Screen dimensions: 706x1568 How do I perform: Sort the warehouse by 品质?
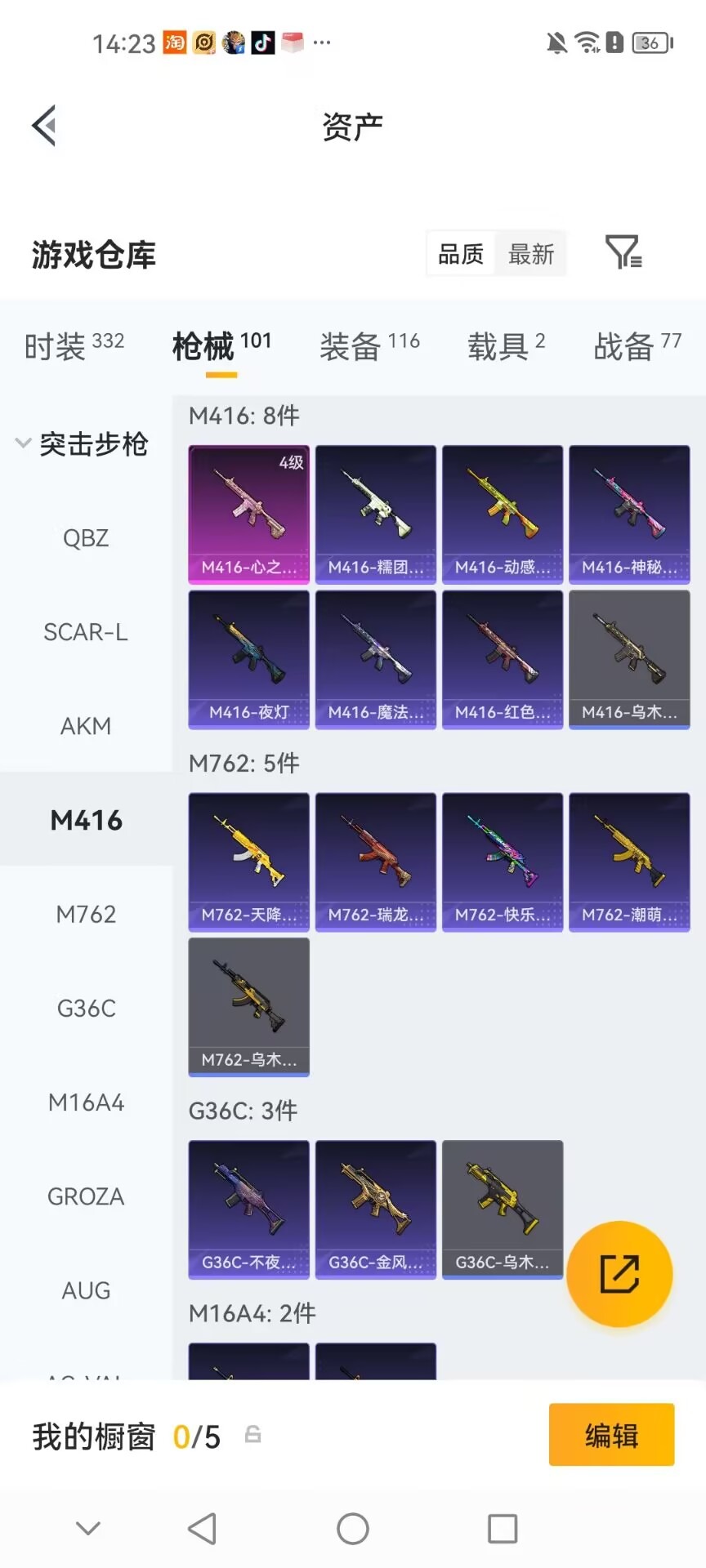tap(461, 255)
